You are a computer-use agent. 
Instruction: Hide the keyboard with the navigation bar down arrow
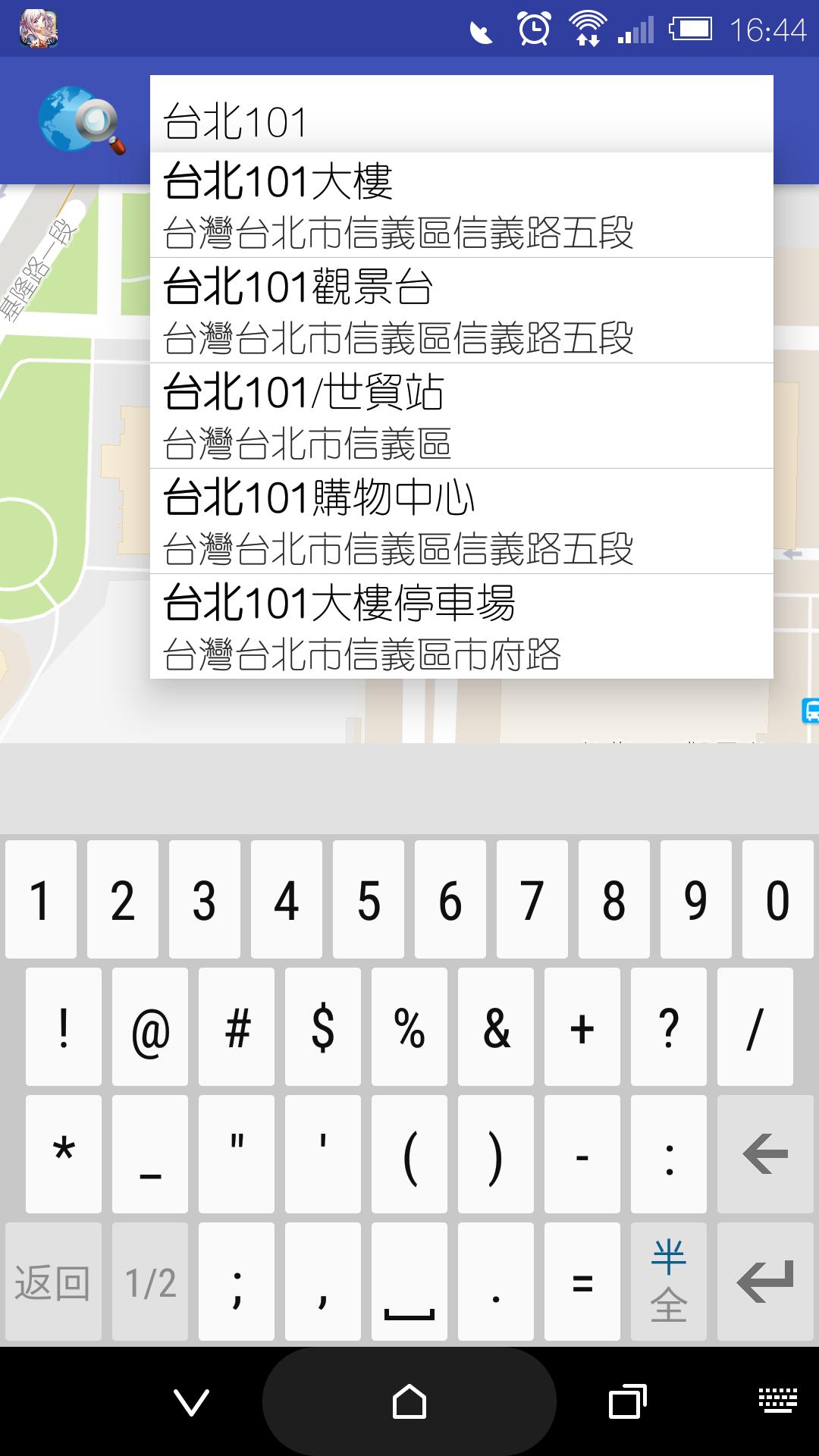click(191, 1402)
